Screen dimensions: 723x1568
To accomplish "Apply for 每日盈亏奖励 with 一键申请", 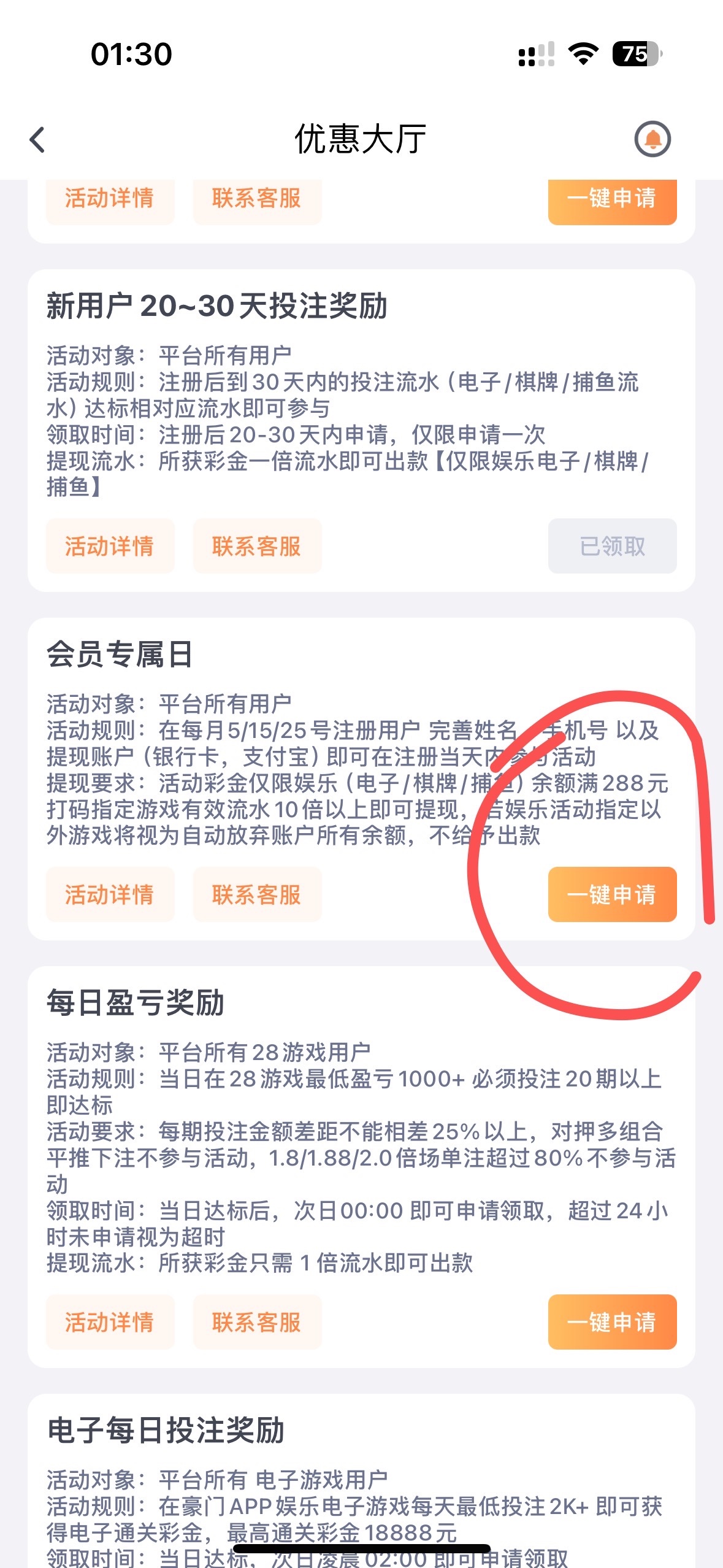I will click(x=612, y=1322).
